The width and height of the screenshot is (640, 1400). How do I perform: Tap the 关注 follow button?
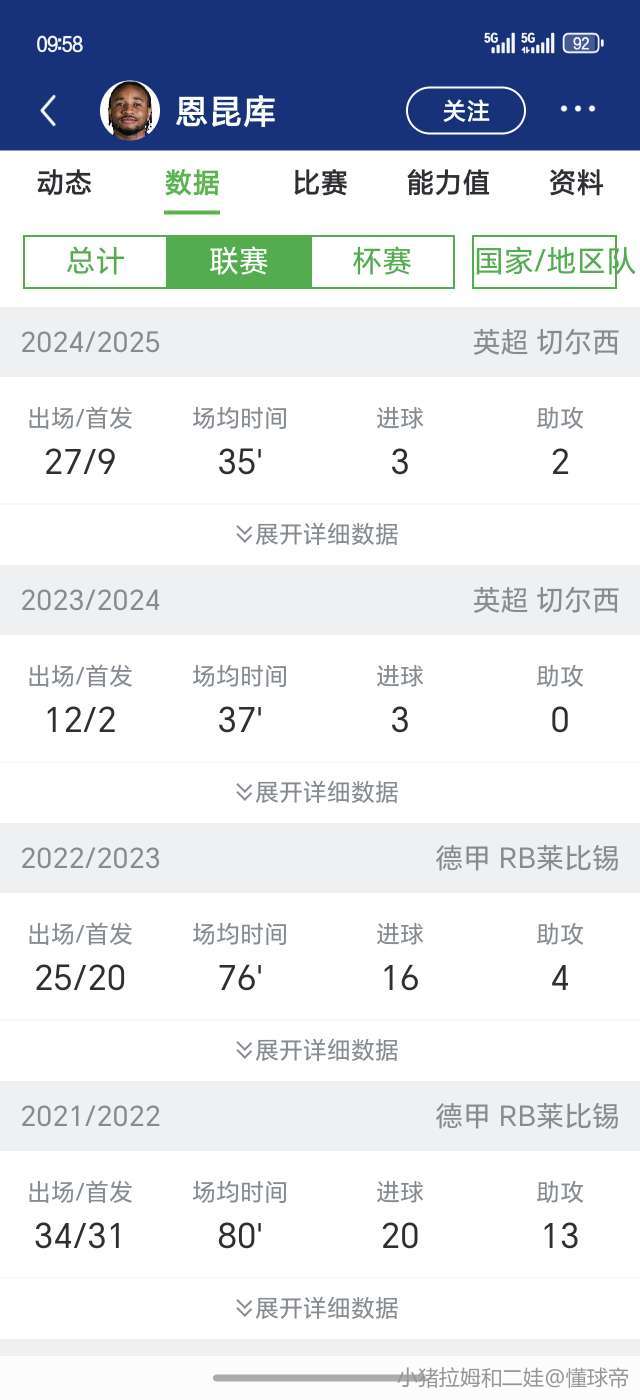(x=466, y=110)
